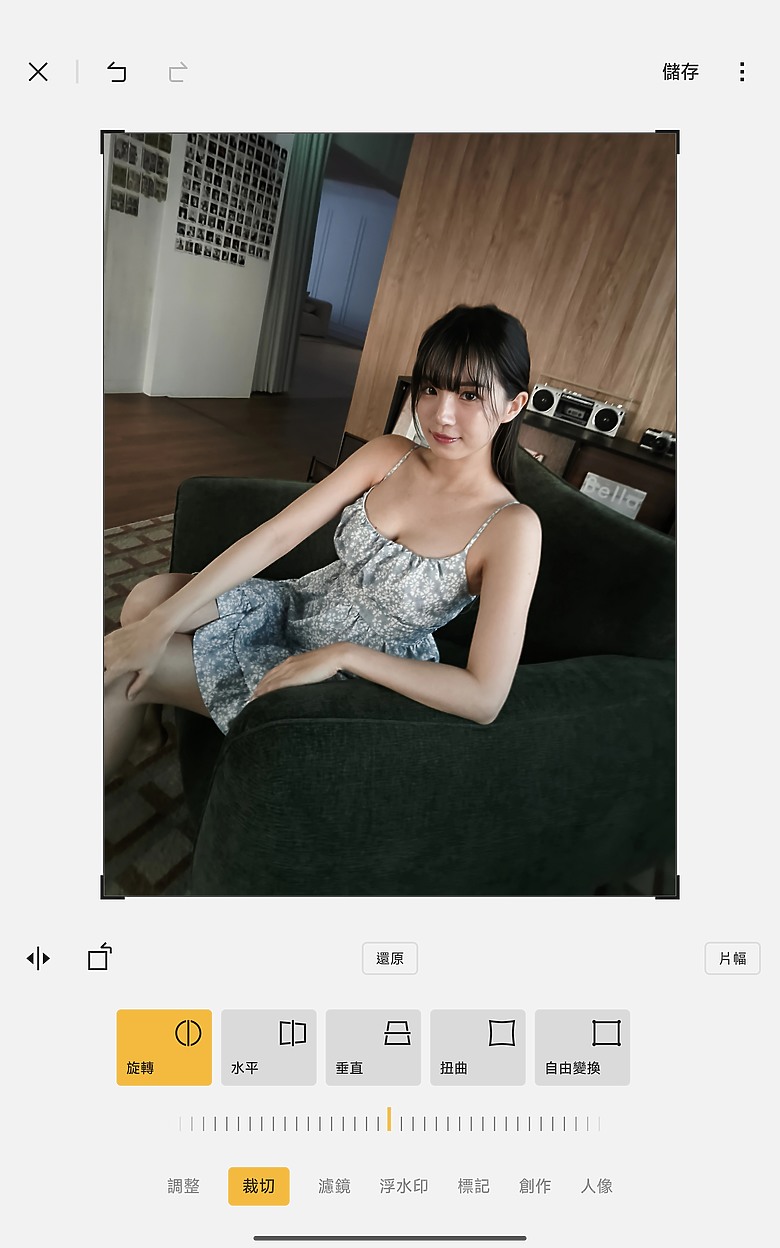Image resolution: width=780 pixels, height=1248 pixels.
Task: Switch to the 調整 adjust tab
Action: (183, 1186)
